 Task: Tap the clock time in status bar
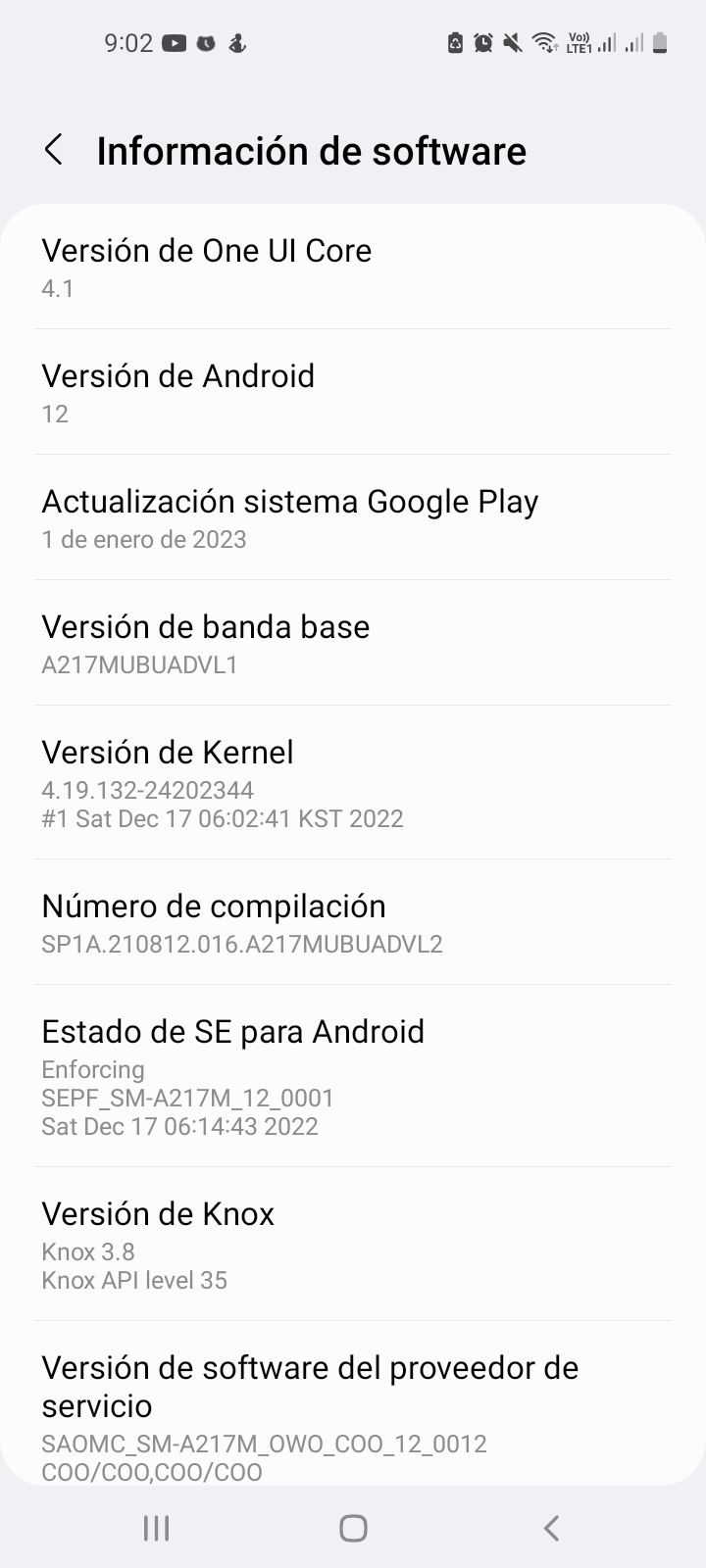(129, 44)
